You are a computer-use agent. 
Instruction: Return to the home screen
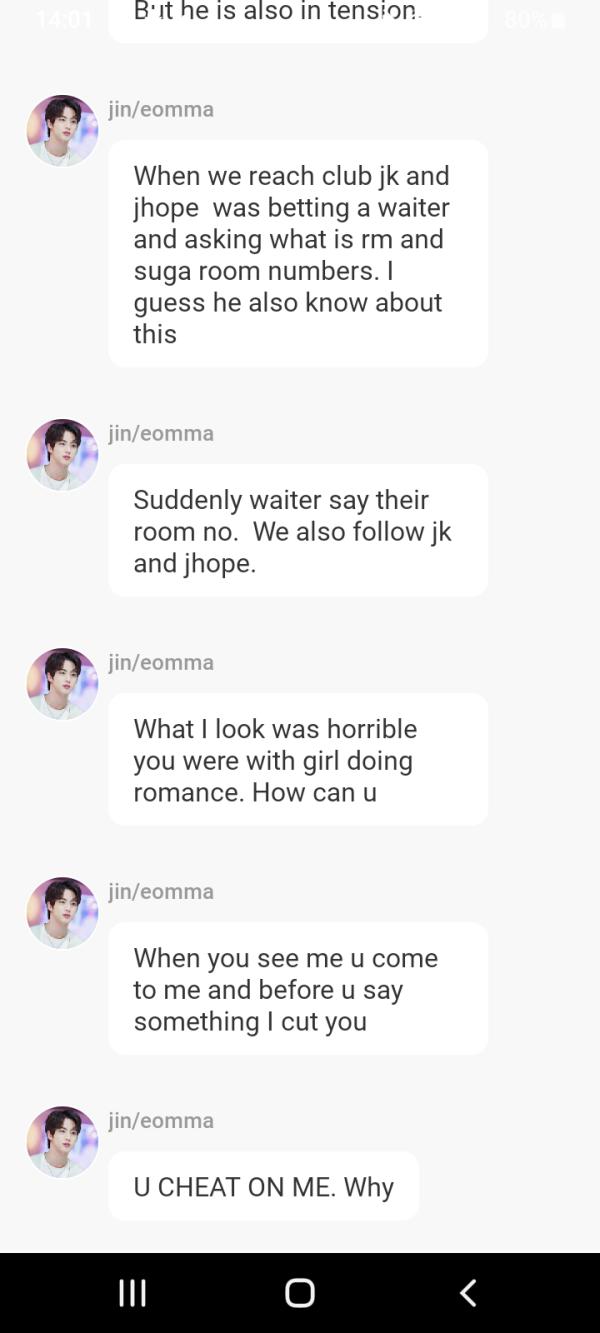click(300, 1292)
